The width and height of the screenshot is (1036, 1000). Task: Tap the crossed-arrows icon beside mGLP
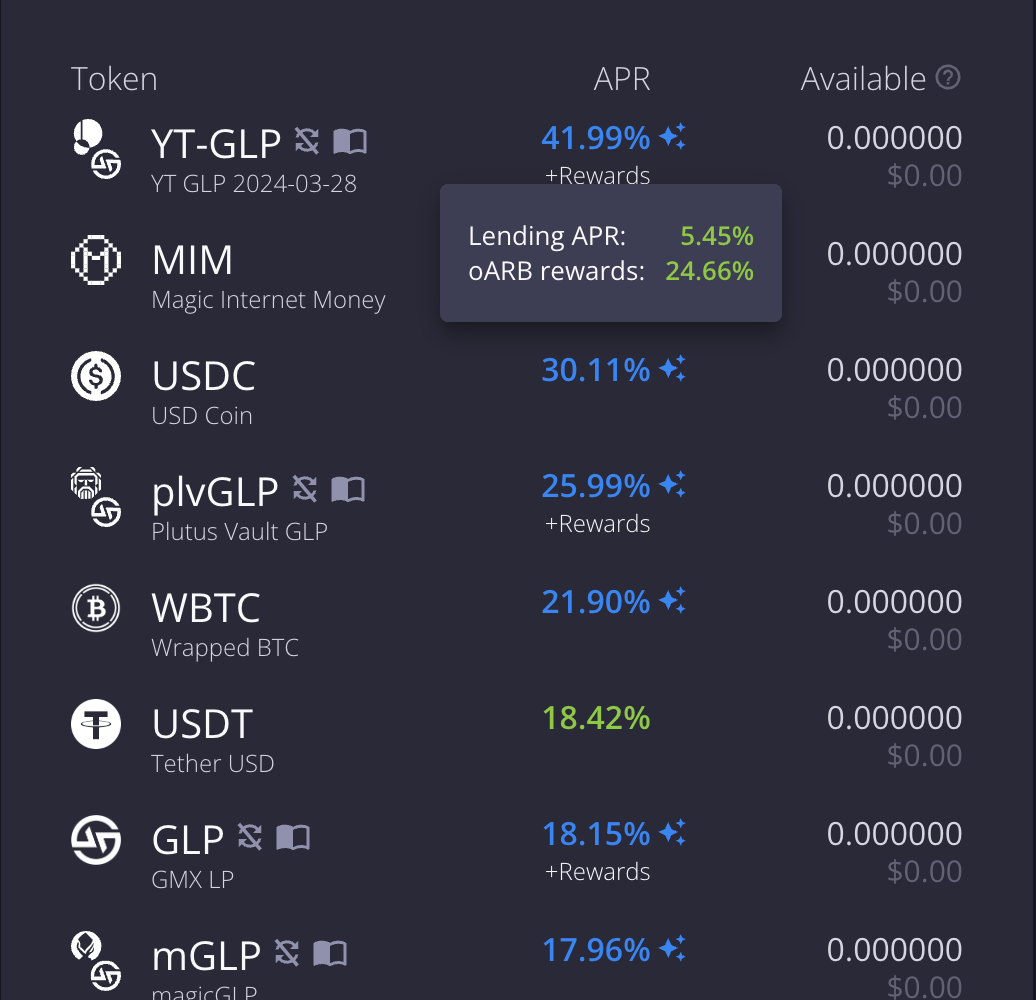[x=287, y=953]
